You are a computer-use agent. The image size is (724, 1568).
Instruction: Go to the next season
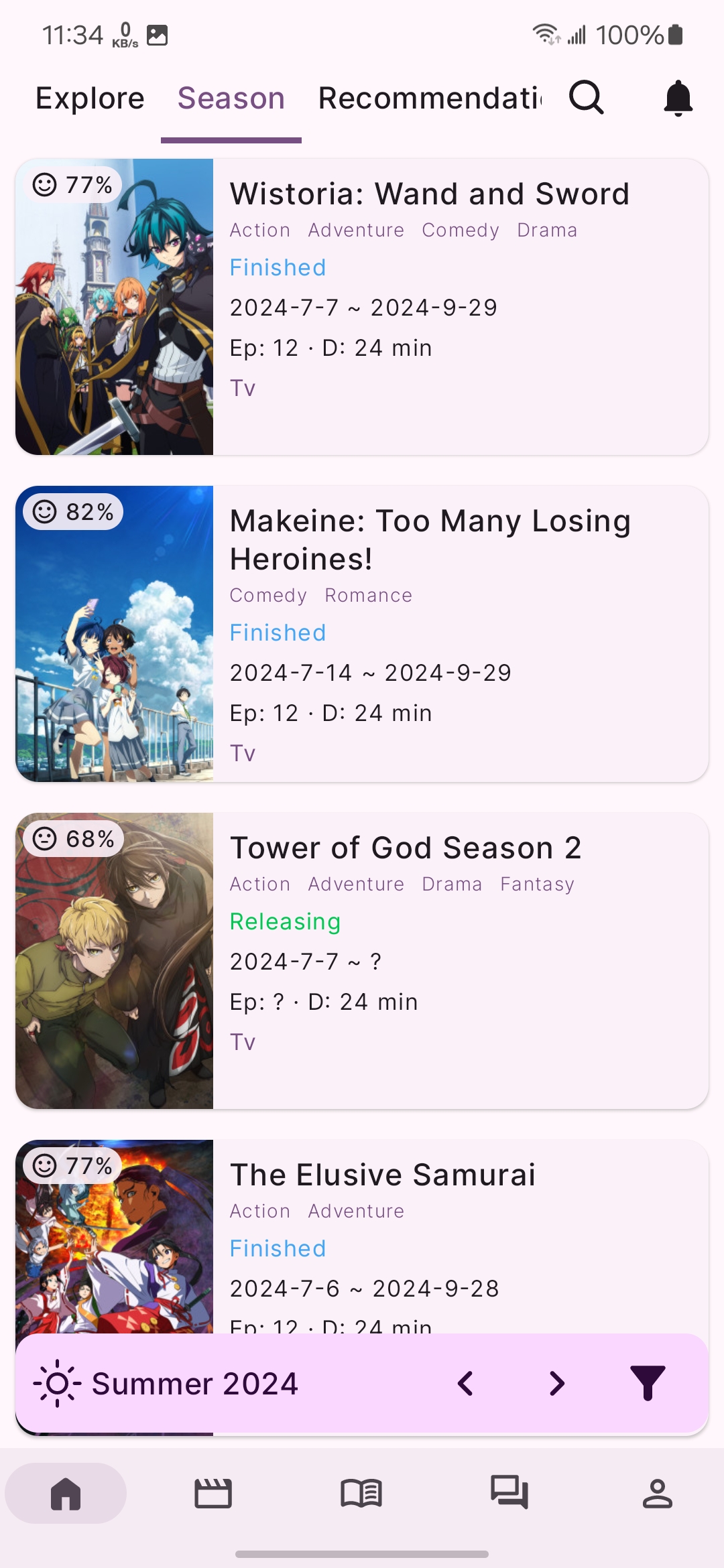pos(556,1384)
